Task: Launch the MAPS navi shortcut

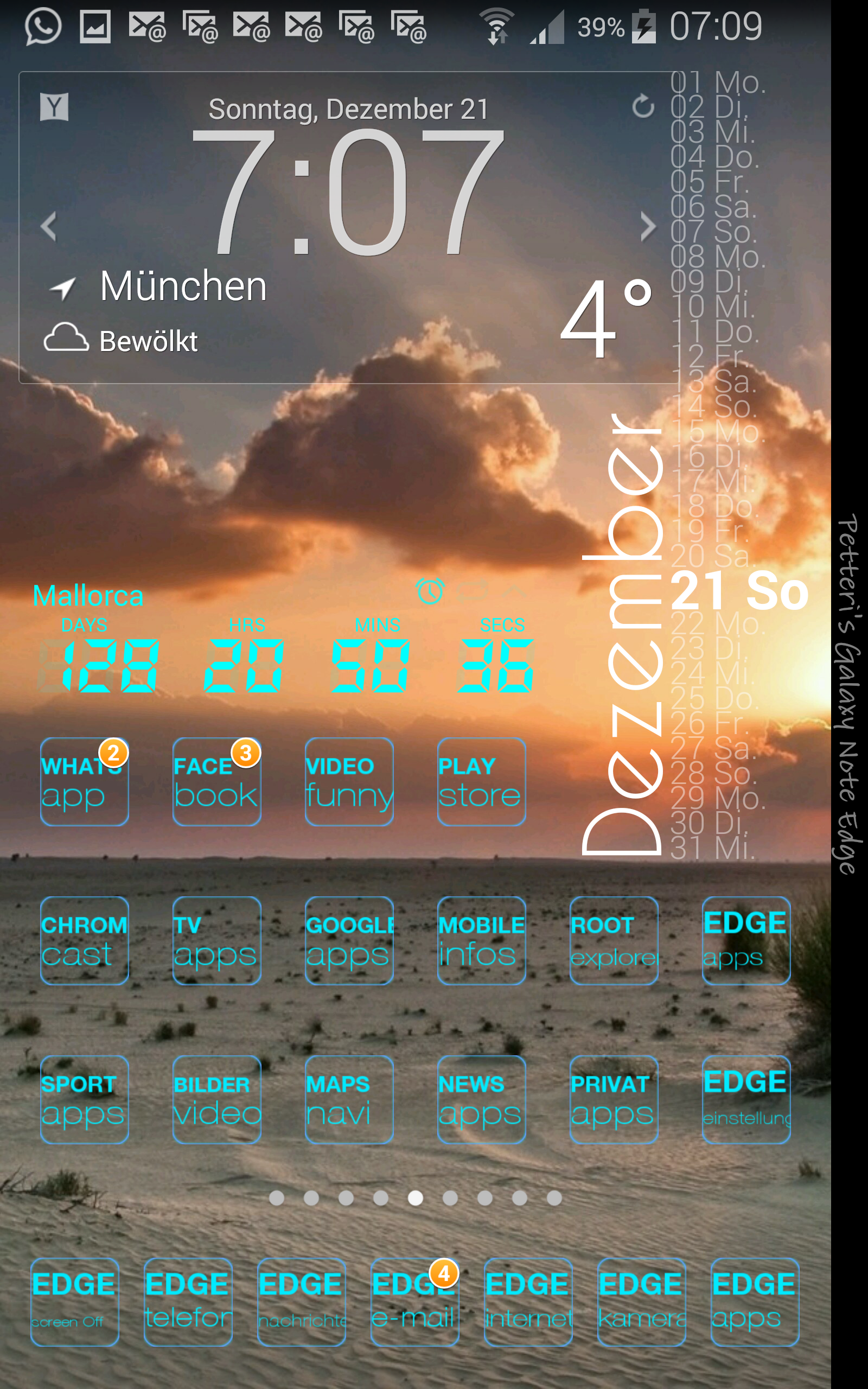Action: point(349,1100)
